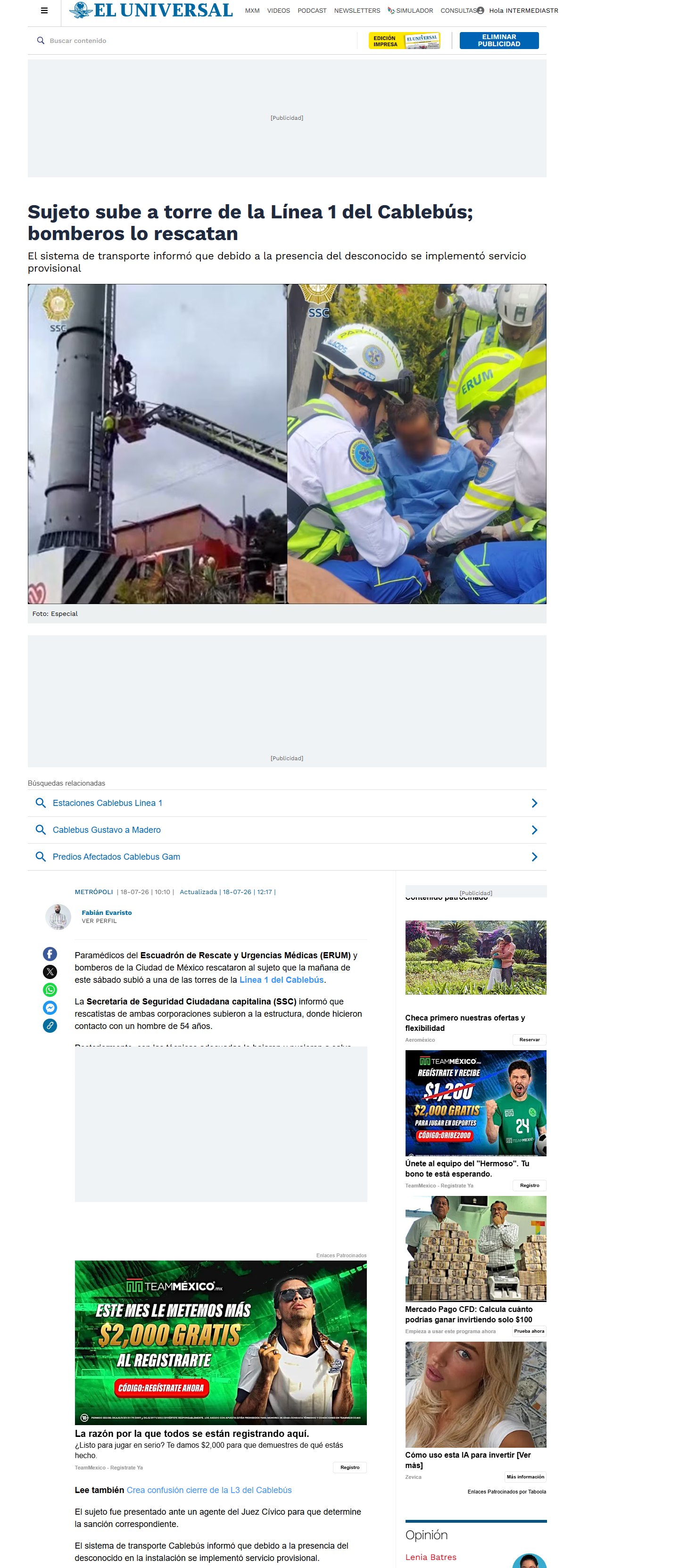This screenshot has width=688, height=1568.
Task: Open the Edición Impresa button
Action: 404,41
